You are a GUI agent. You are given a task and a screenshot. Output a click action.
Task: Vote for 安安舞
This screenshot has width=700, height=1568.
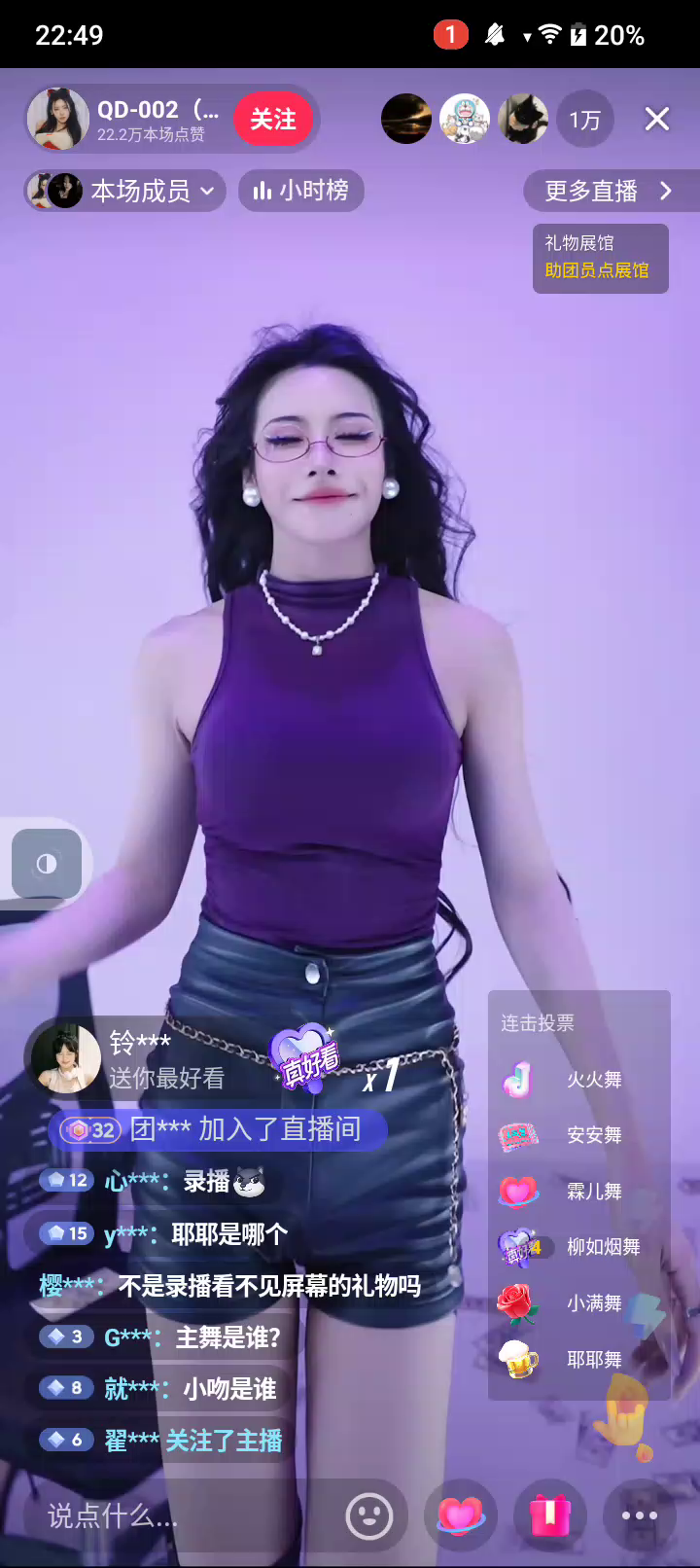point(578,1135)
